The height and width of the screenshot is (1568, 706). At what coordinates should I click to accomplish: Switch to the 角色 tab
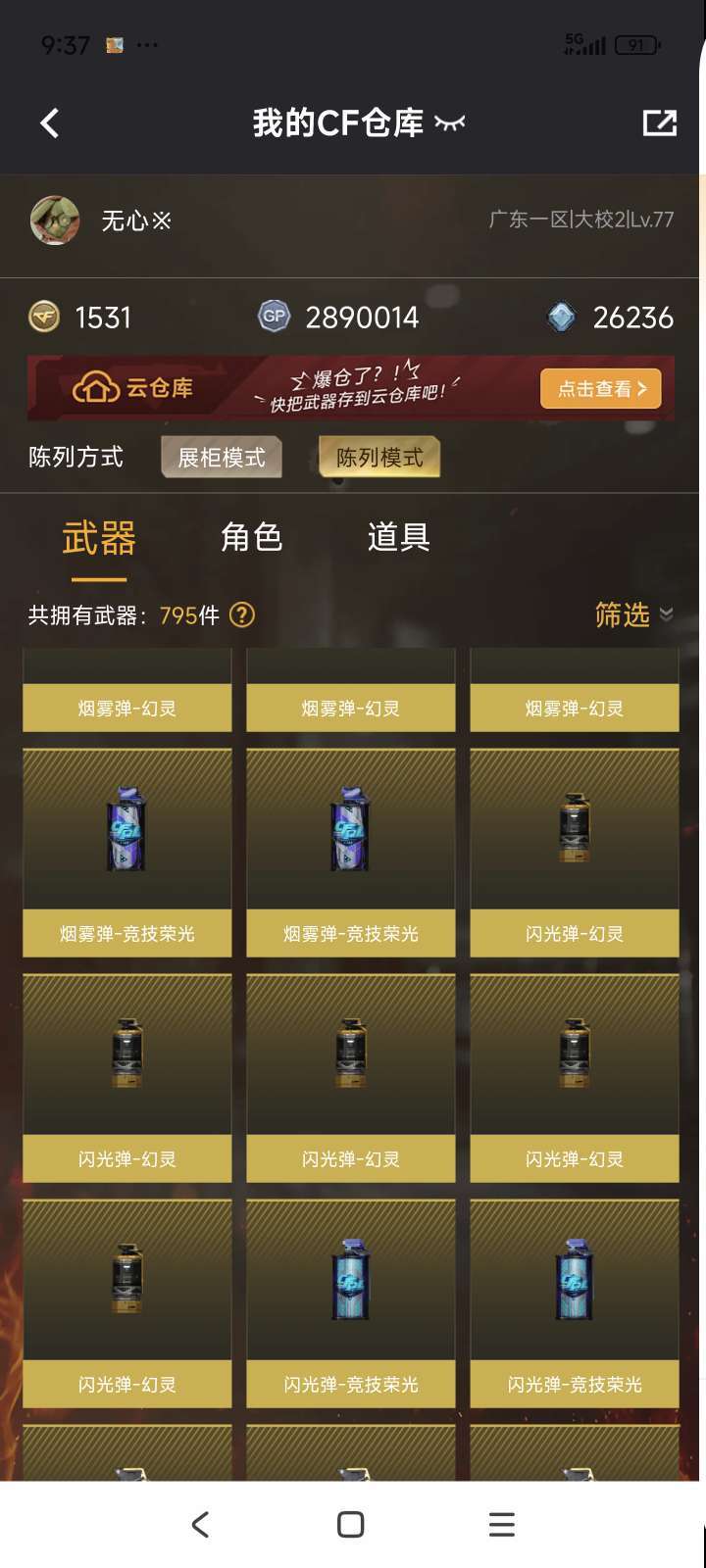252,537
